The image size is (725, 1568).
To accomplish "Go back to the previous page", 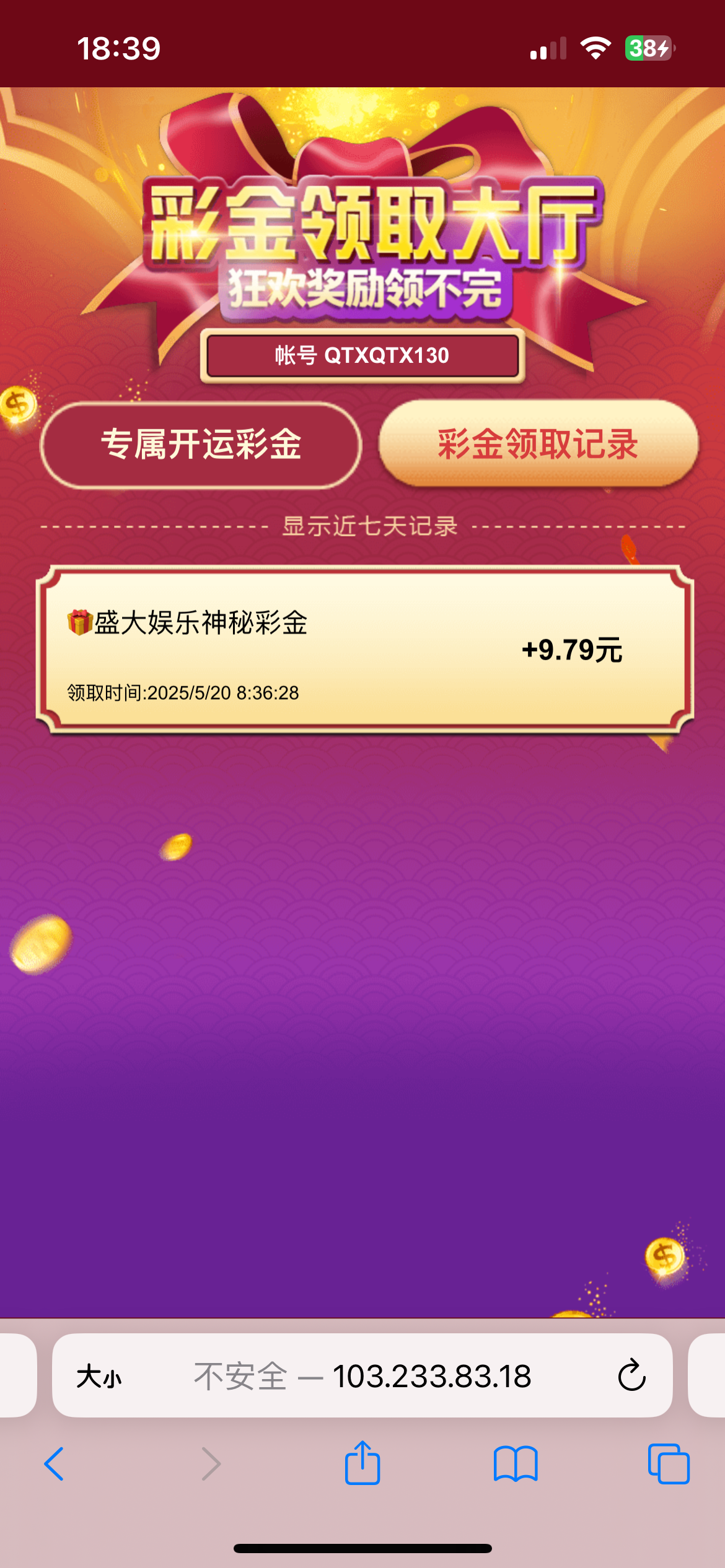I will (55, 1464).
